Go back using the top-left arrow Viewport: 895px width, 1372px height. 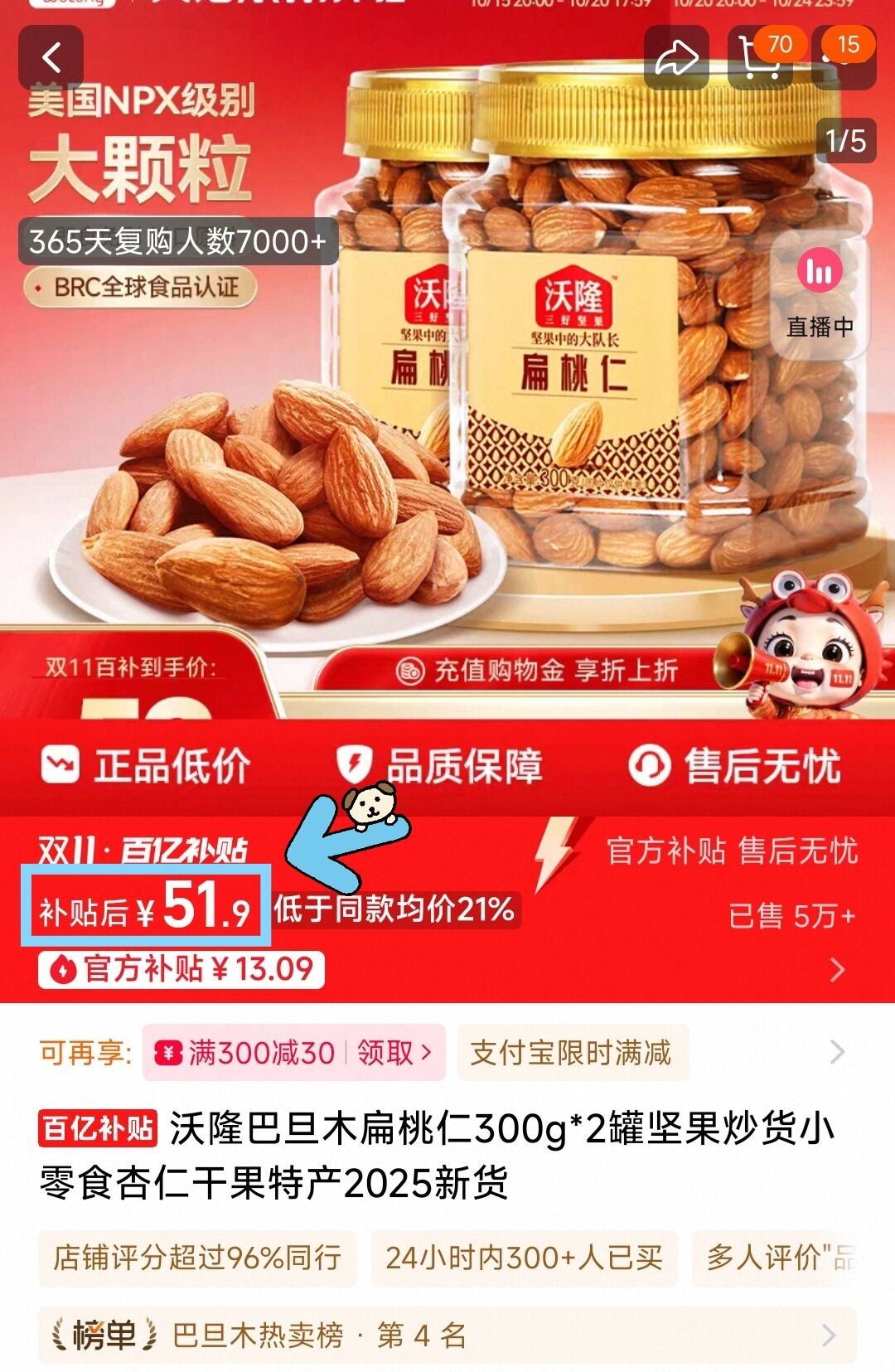(51, 57)
